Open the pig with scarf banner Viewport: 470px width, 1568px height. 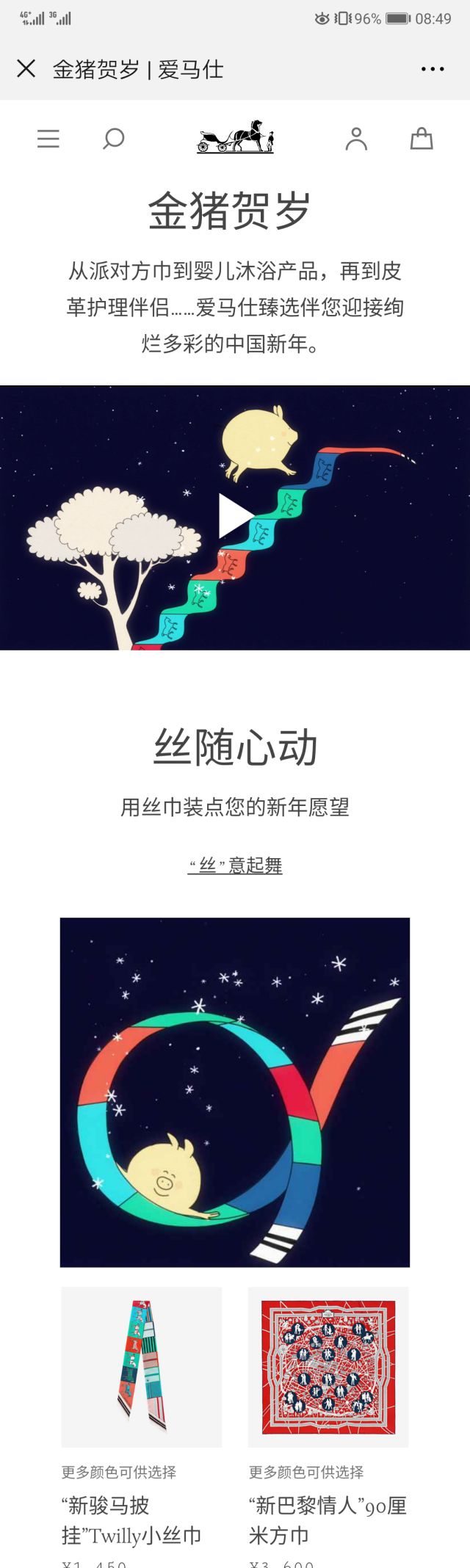click(235, 1092)
